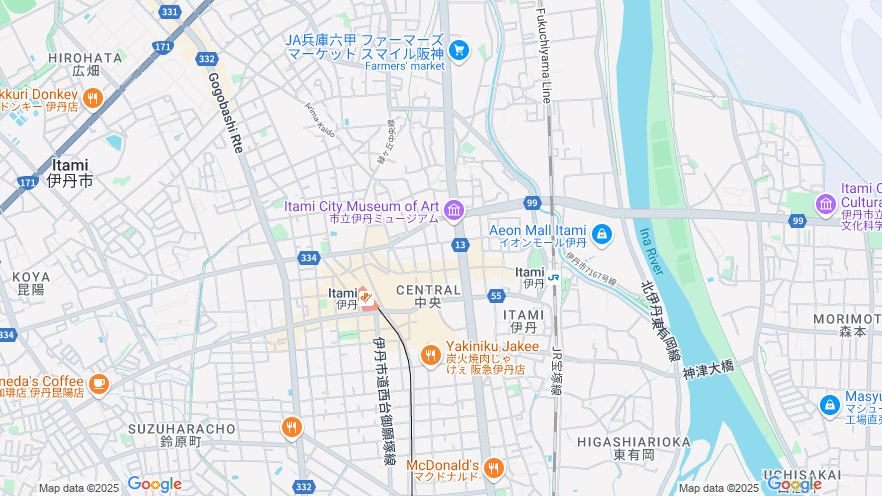Tap the unnamed restaurant pin near Suzuharacho

click(x=291, y=427)
